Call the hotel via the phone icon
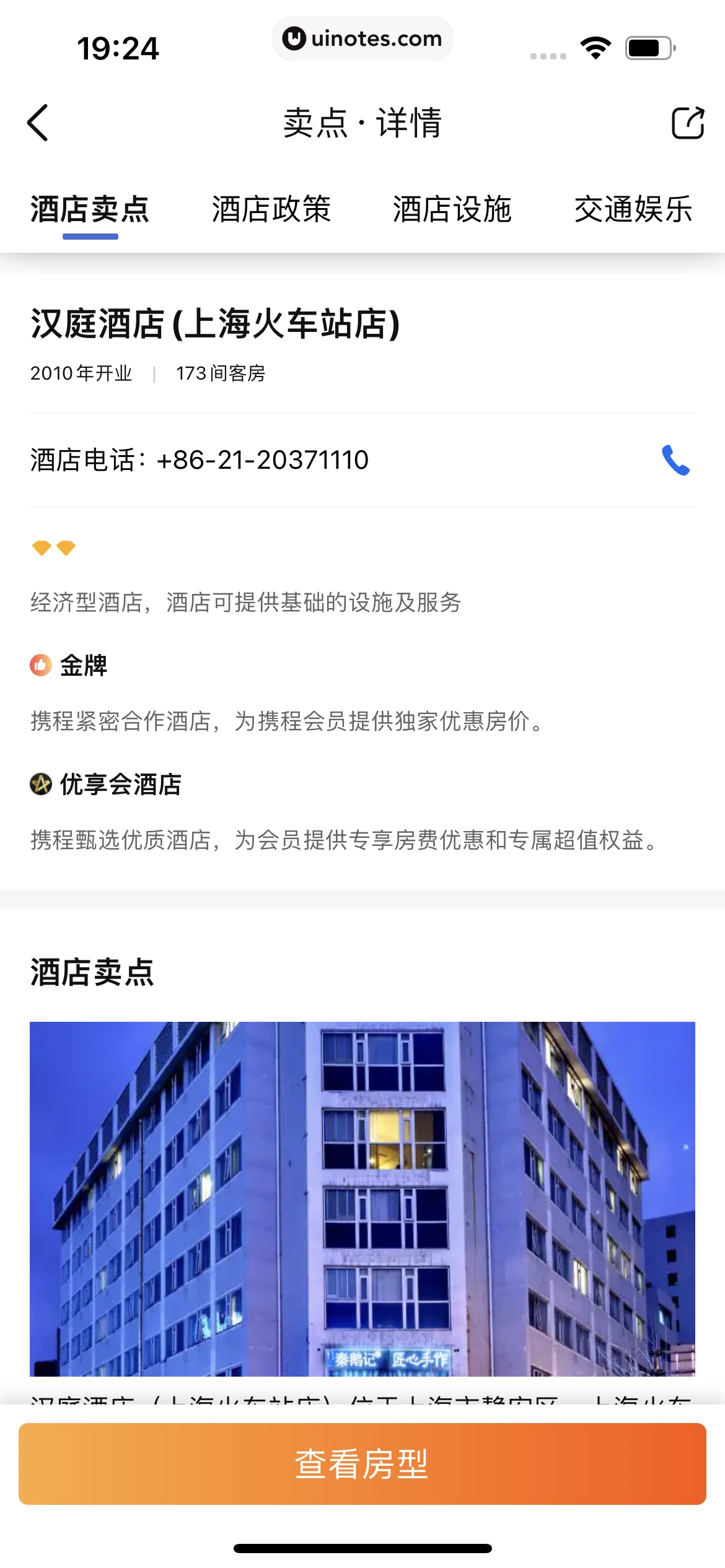Screen dimensions: 725x1568 coord(675,460)
